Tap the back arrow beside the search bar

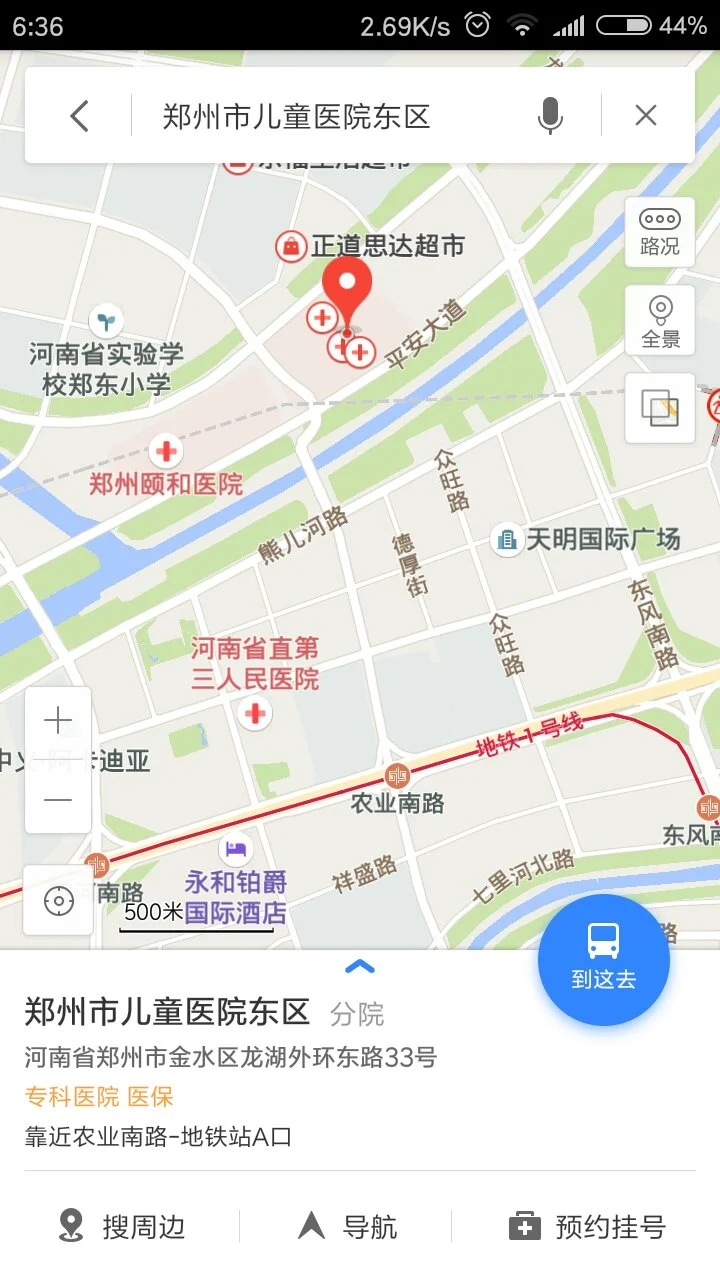pos(79,115)
